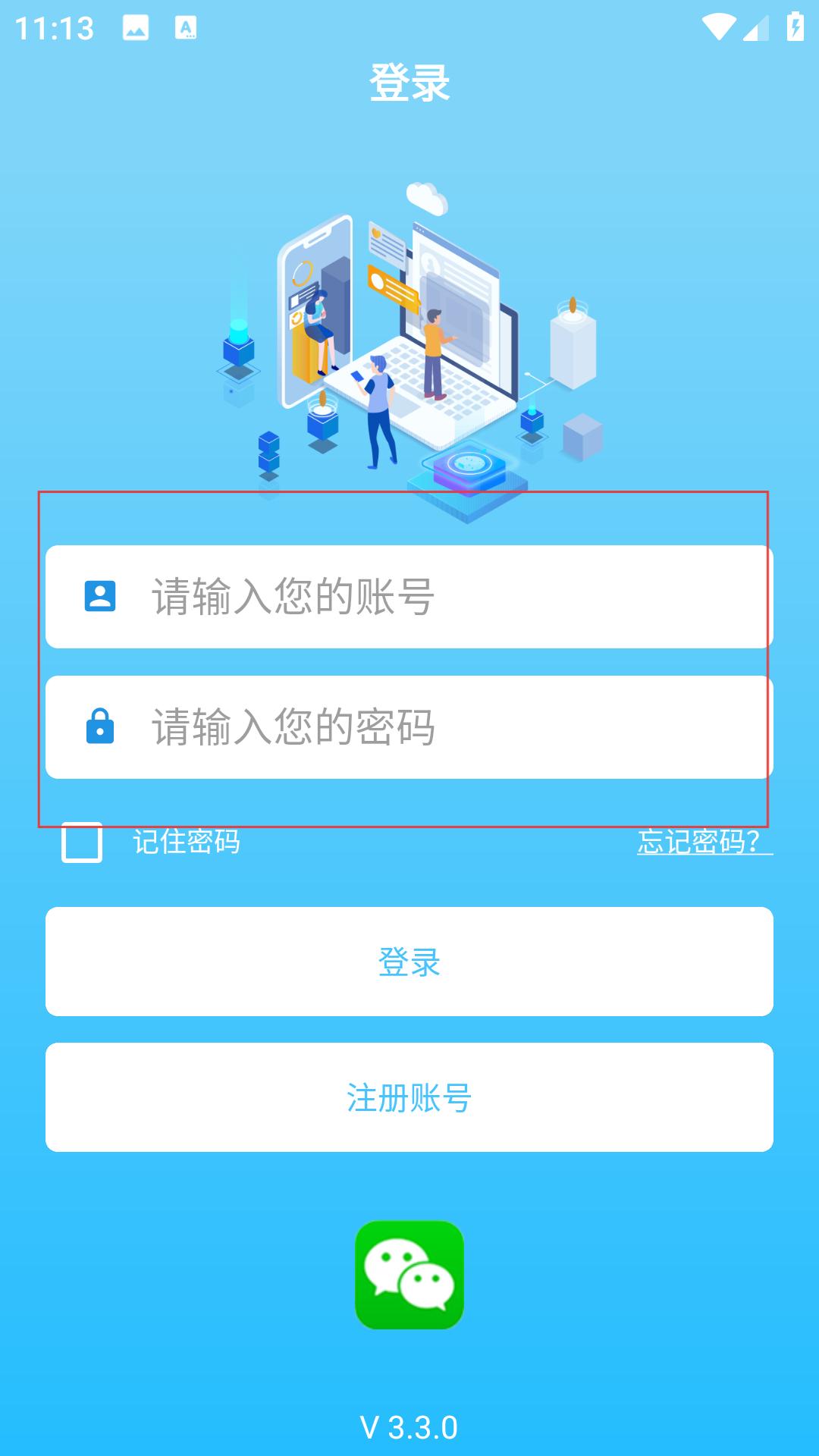Viewport: 819px width, 1456px height.
Task: Open the 忘记密码? link
Action: click(704, 842)
